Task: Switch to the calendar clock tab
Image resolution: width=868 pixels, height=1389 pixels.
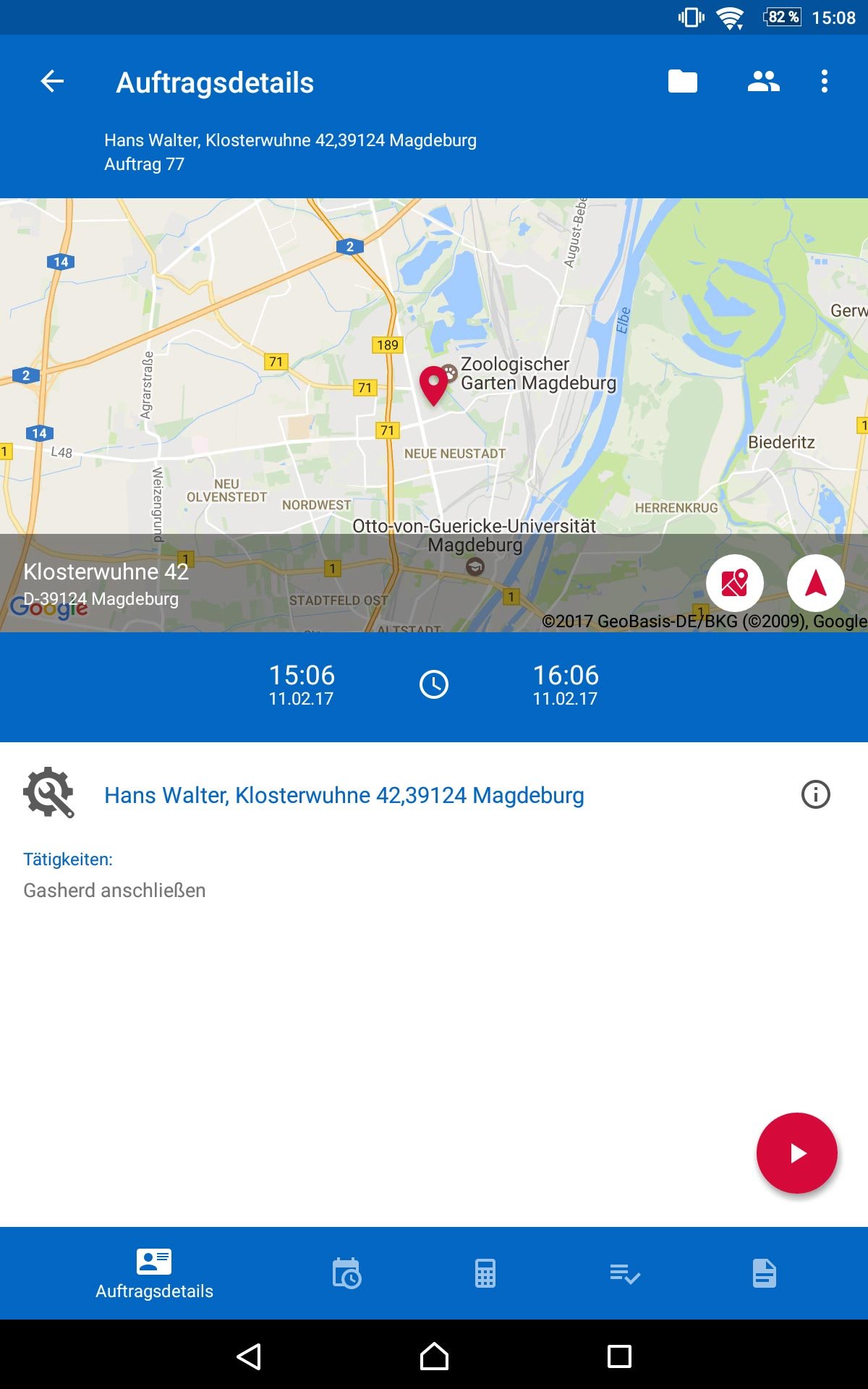Action: (346, 1273)
